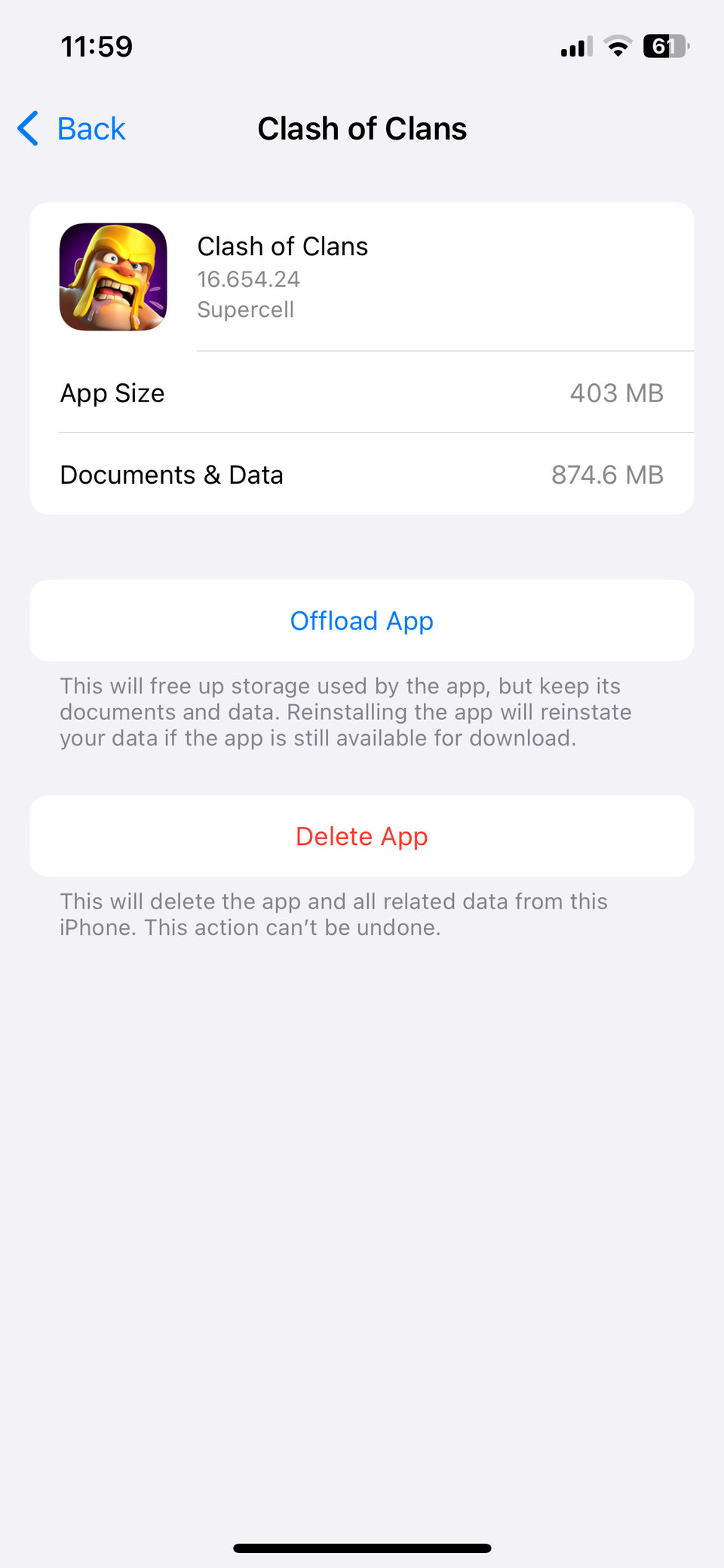
Task: Tap the cellular signal indicator
Action: (575, 46)
